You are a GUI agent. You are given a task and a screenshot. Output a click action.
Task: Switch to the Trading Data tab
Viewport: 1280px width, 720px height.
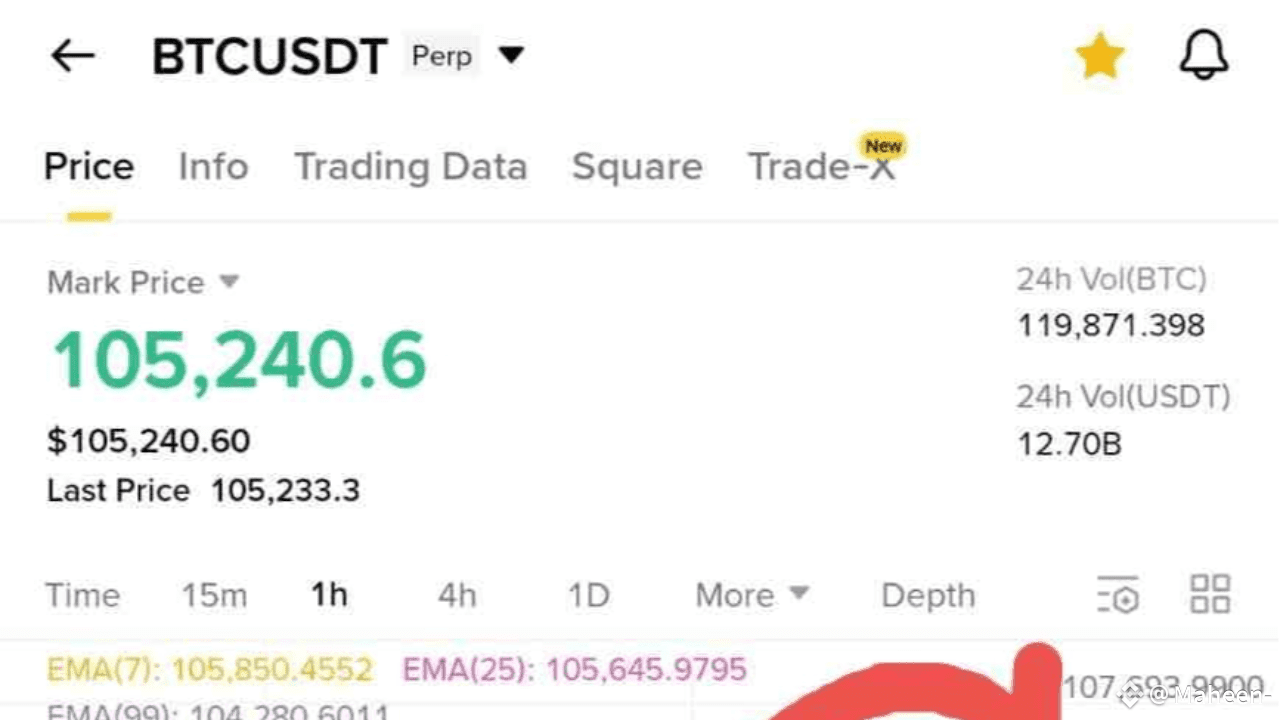[410, 166]
